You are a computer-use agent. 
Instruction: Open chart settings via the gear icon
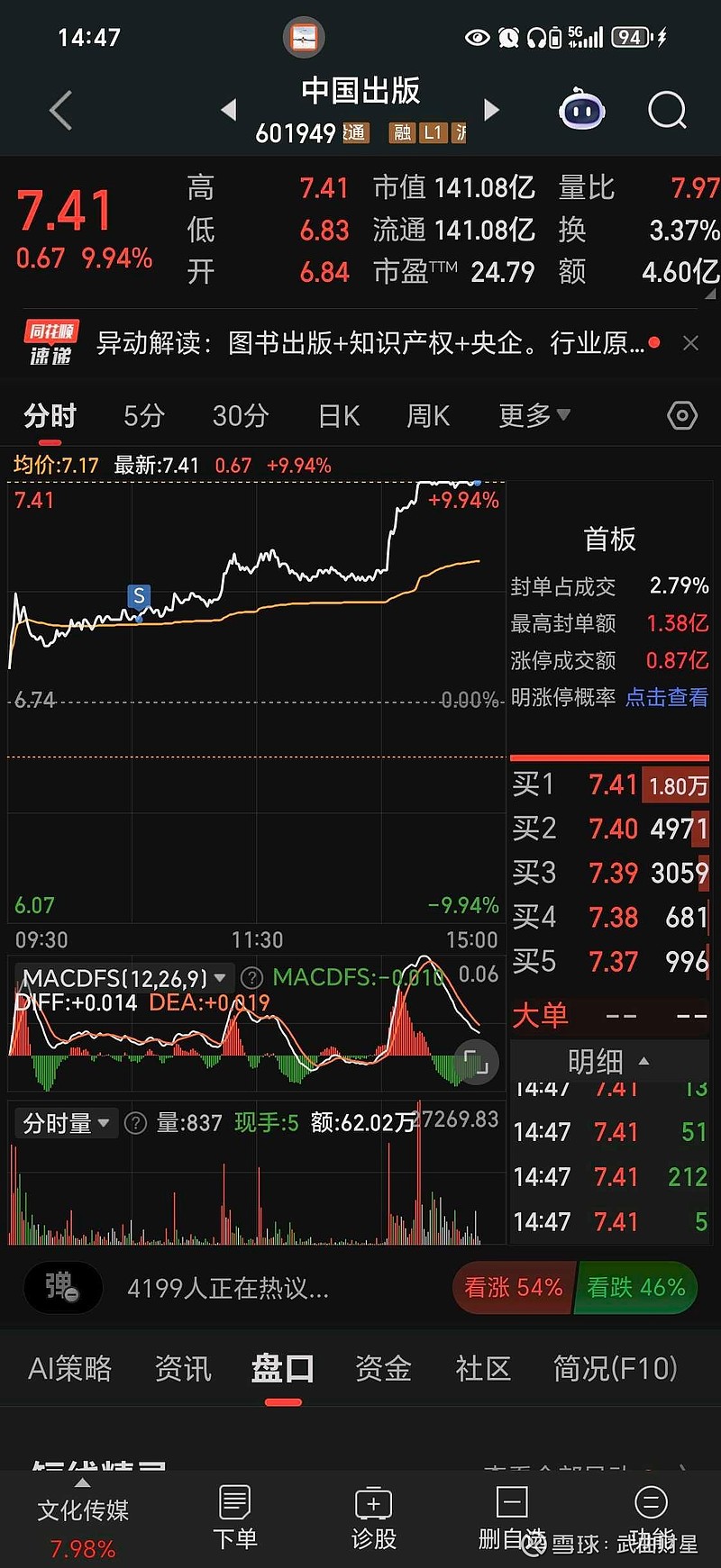pyautogui.click(x=681, y=415)
